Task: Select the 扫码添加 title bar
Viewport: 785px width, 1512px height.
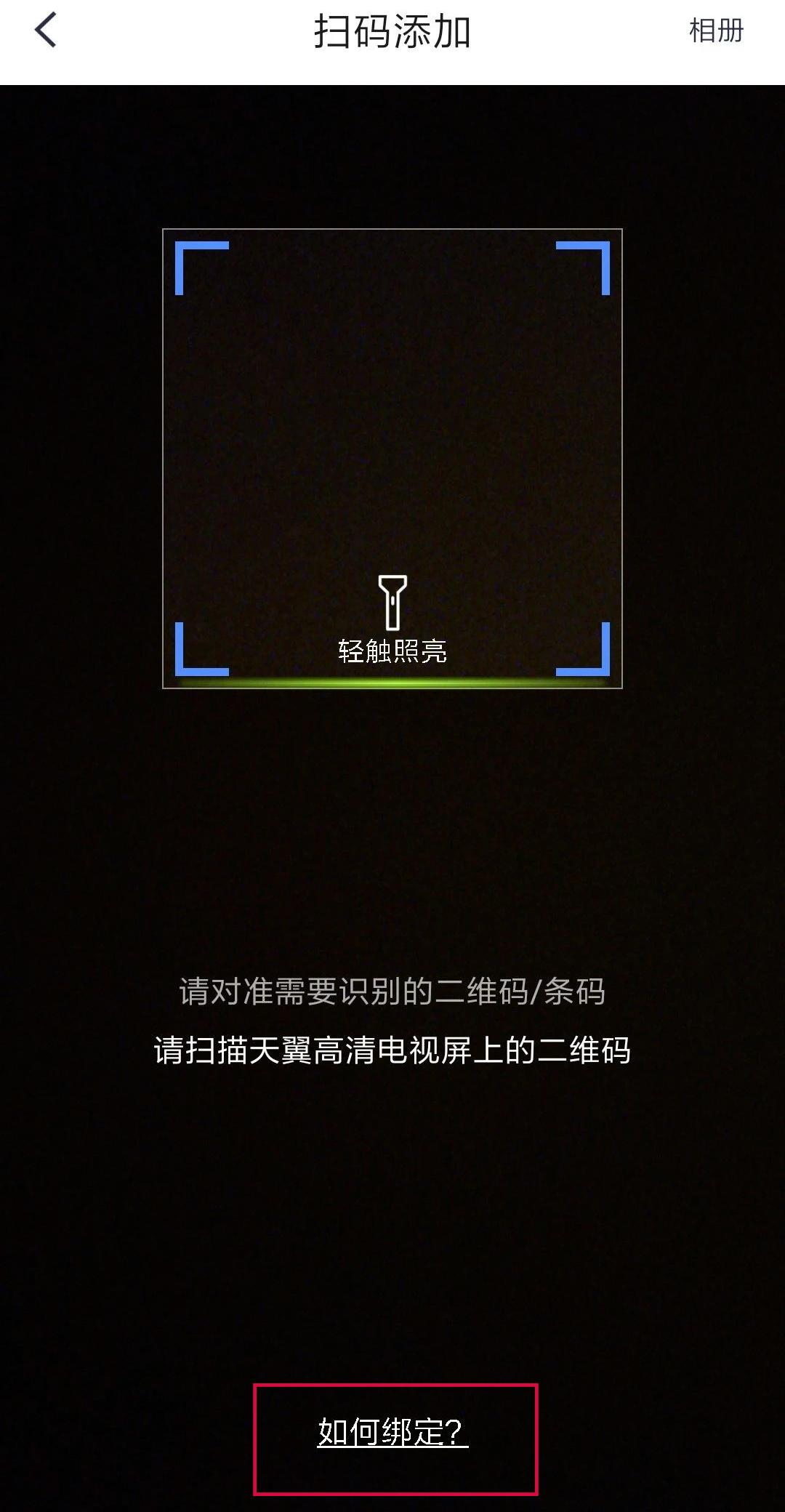Action: pyautogui.click(x=392, y=32)
